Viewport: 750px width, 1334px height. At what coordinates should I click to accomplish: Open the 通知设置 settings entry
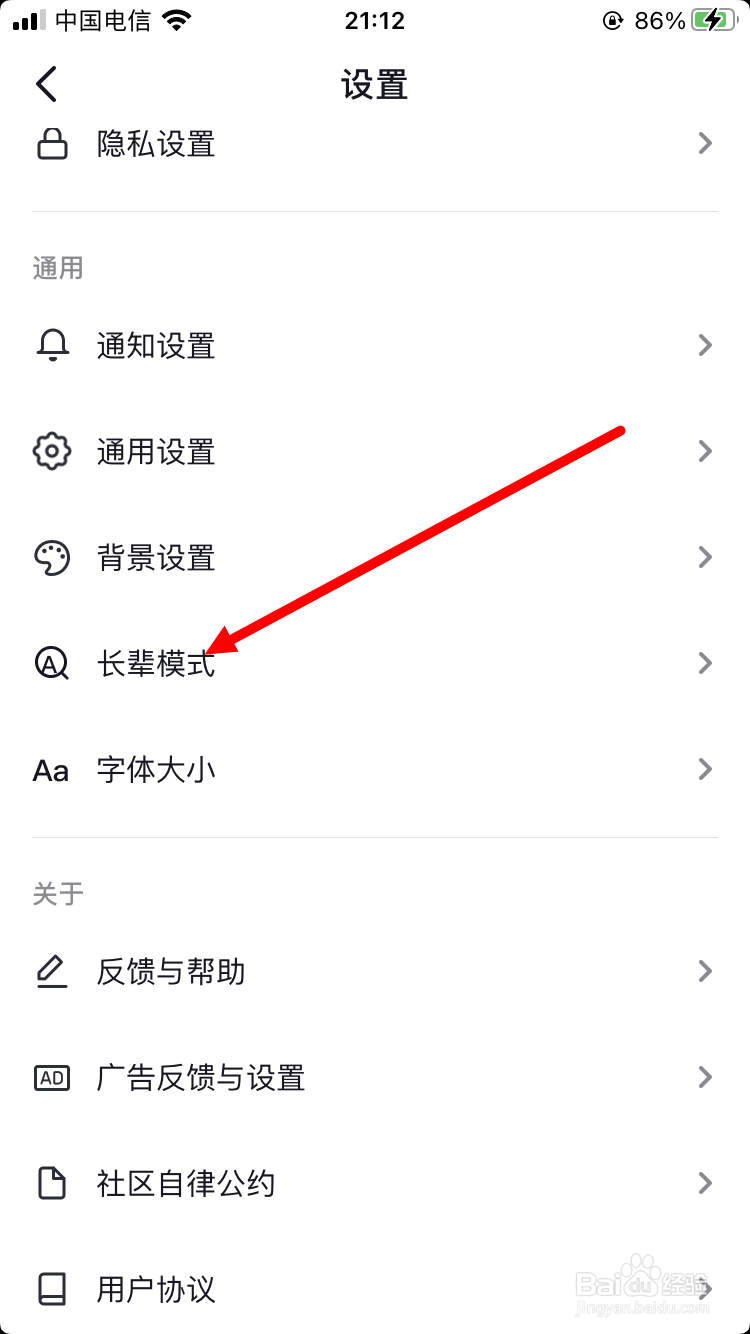click(375, 345)
